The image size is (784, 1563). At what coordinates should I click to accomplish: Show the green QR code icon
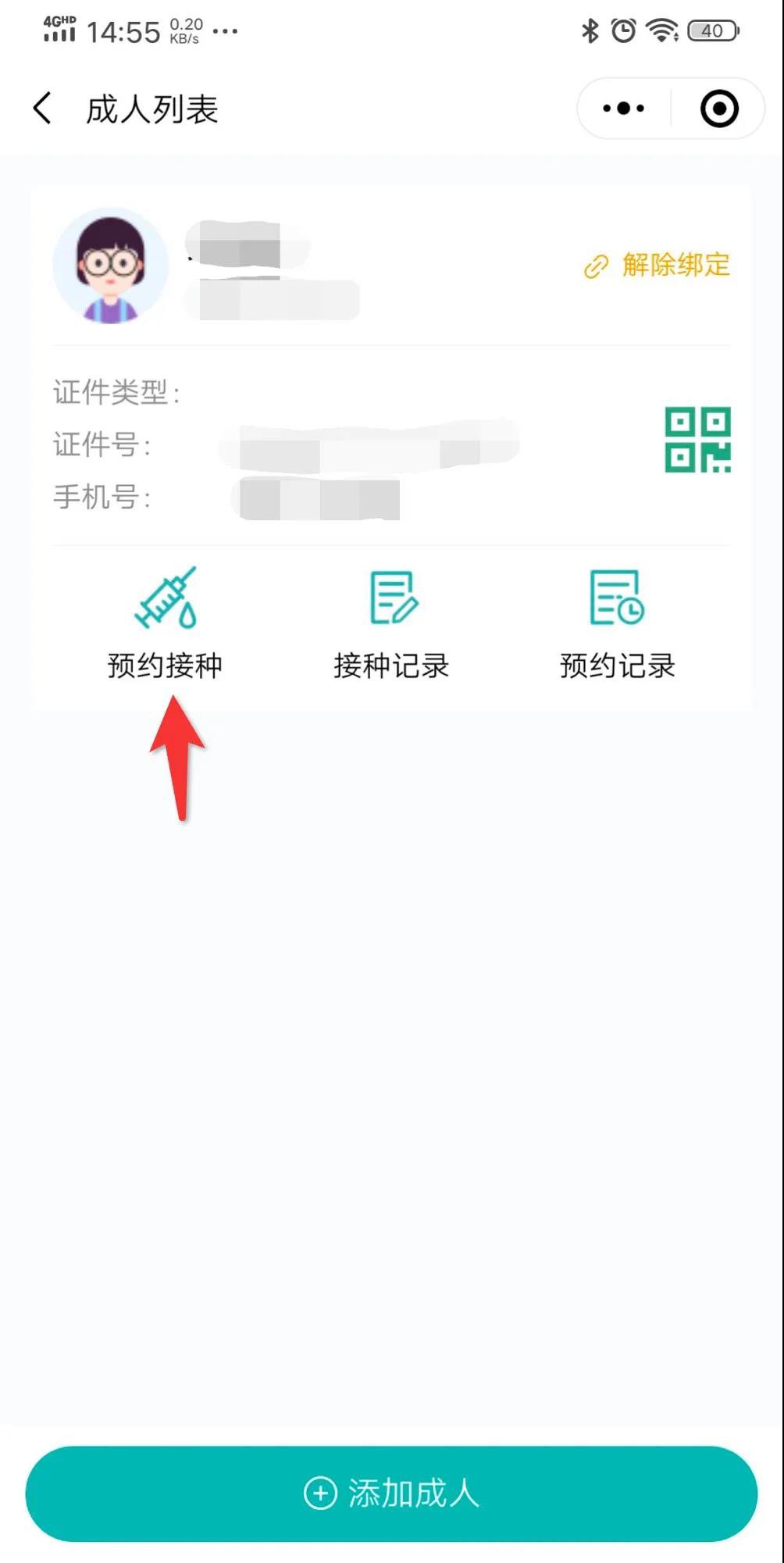697,440
